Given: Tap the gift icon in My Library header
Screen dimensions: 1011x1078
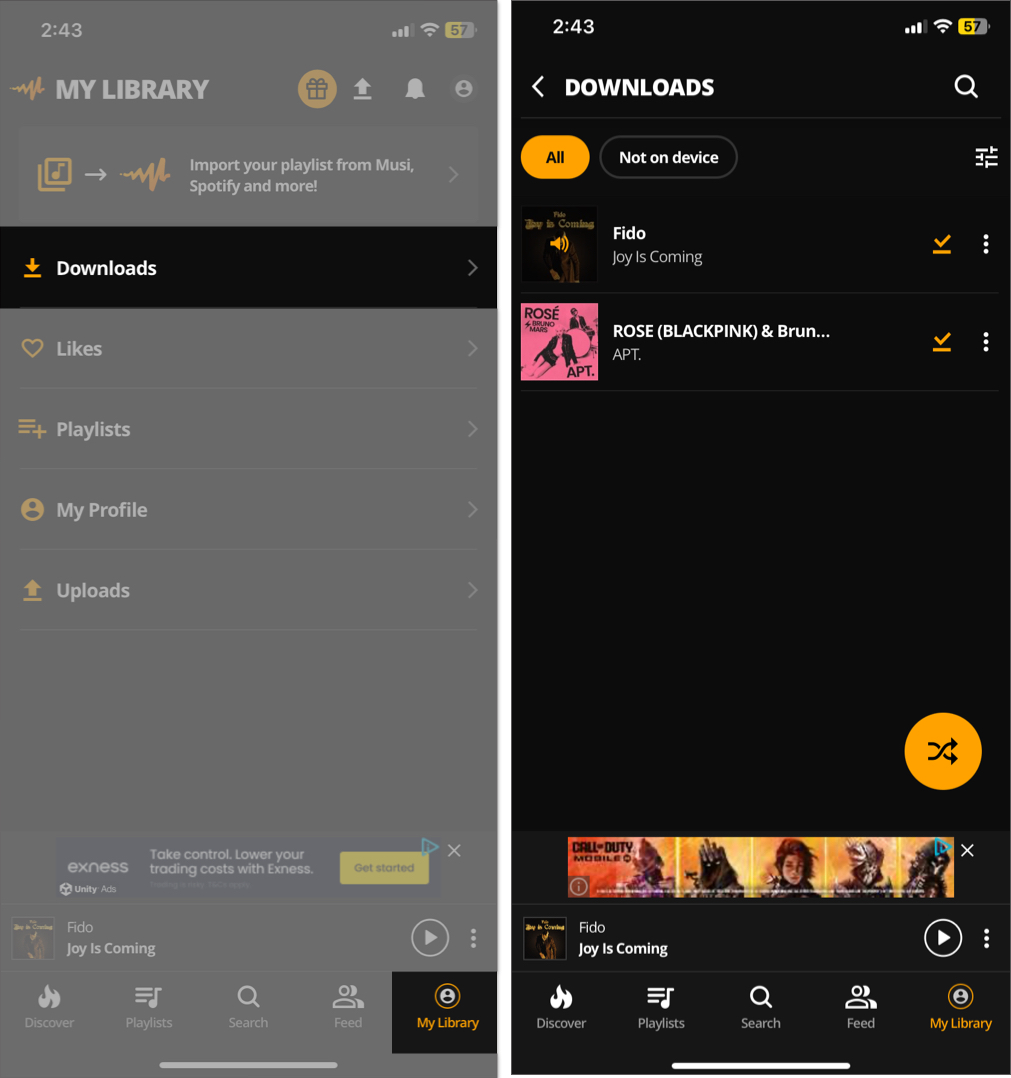Looking at the screenshot, I should point(317,89).
